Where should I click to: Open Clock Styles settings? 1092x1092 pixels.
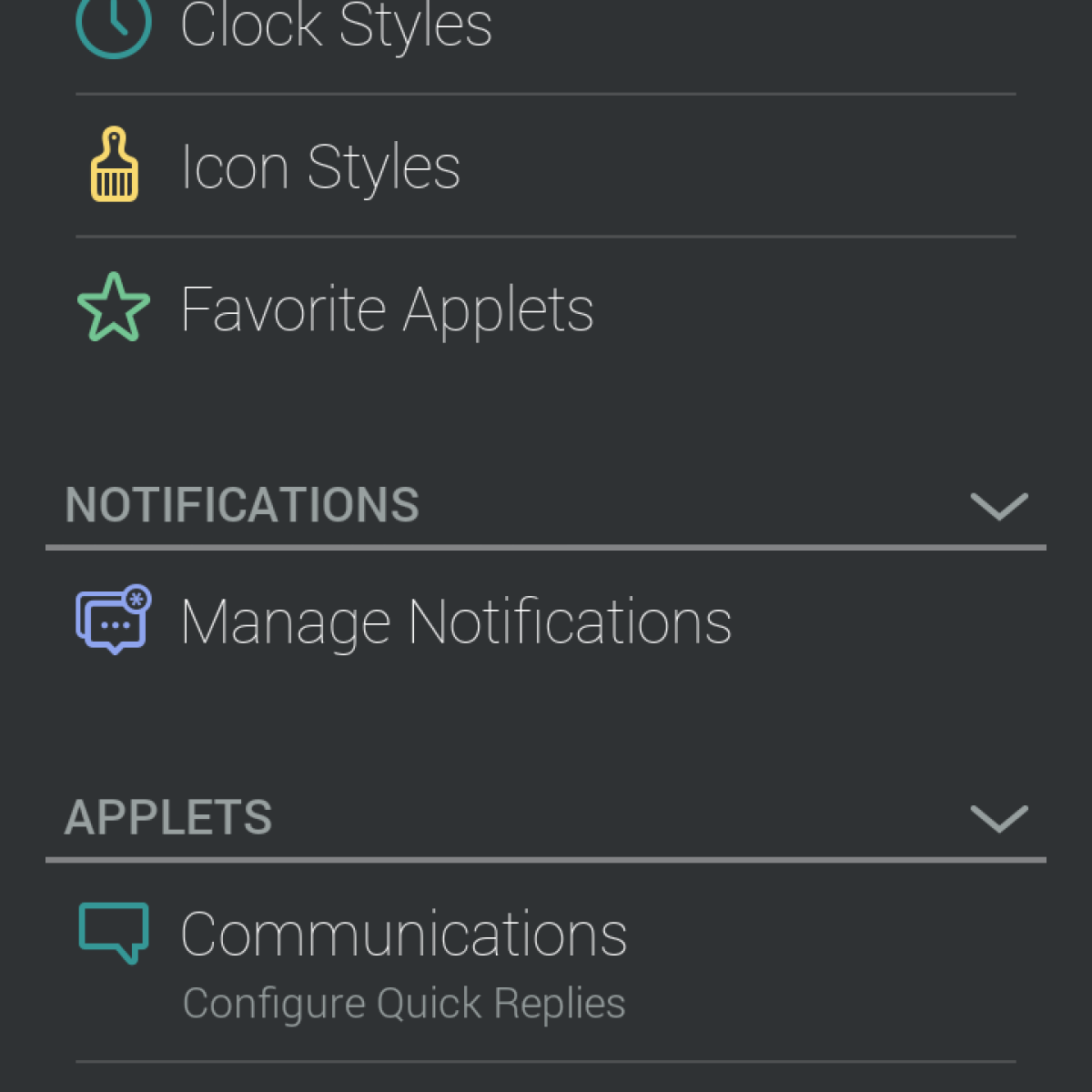tap(337, 27)
